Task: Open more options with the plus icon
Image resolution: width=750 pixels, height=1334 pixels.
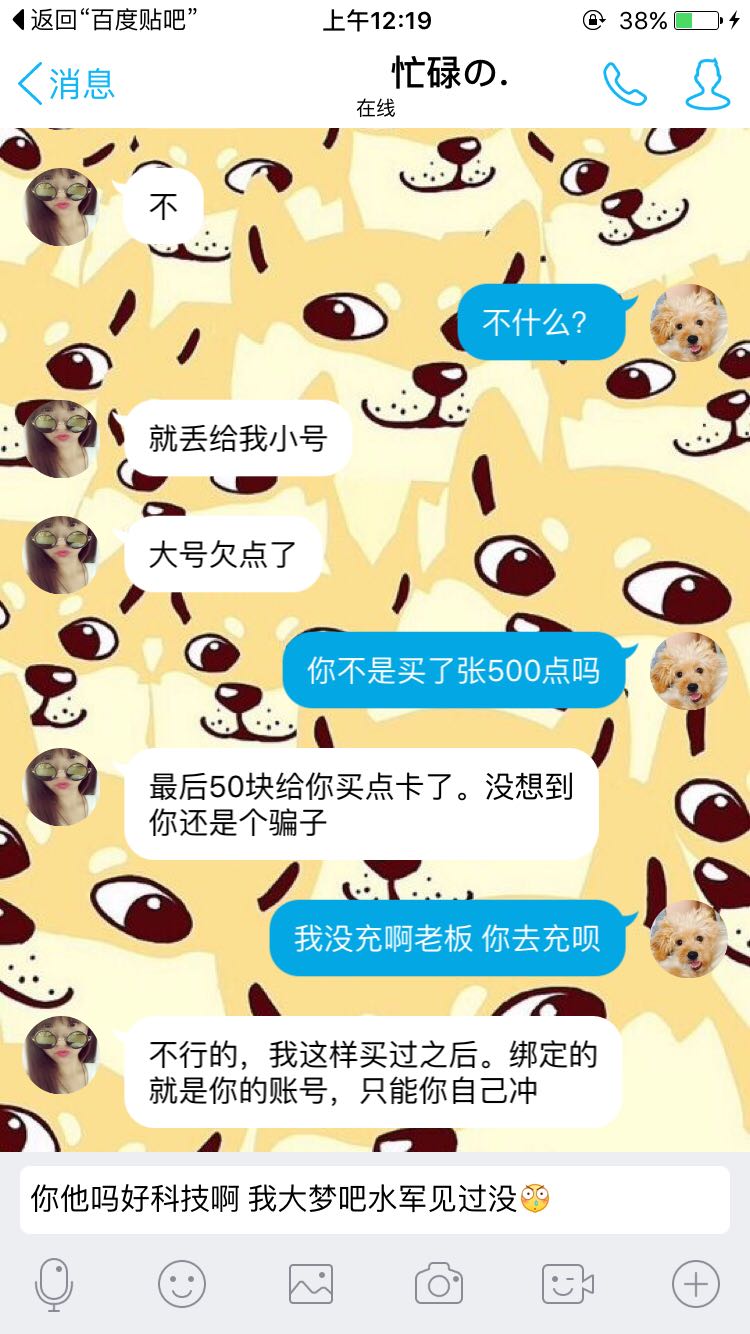Action: [x=696, y=1283]
